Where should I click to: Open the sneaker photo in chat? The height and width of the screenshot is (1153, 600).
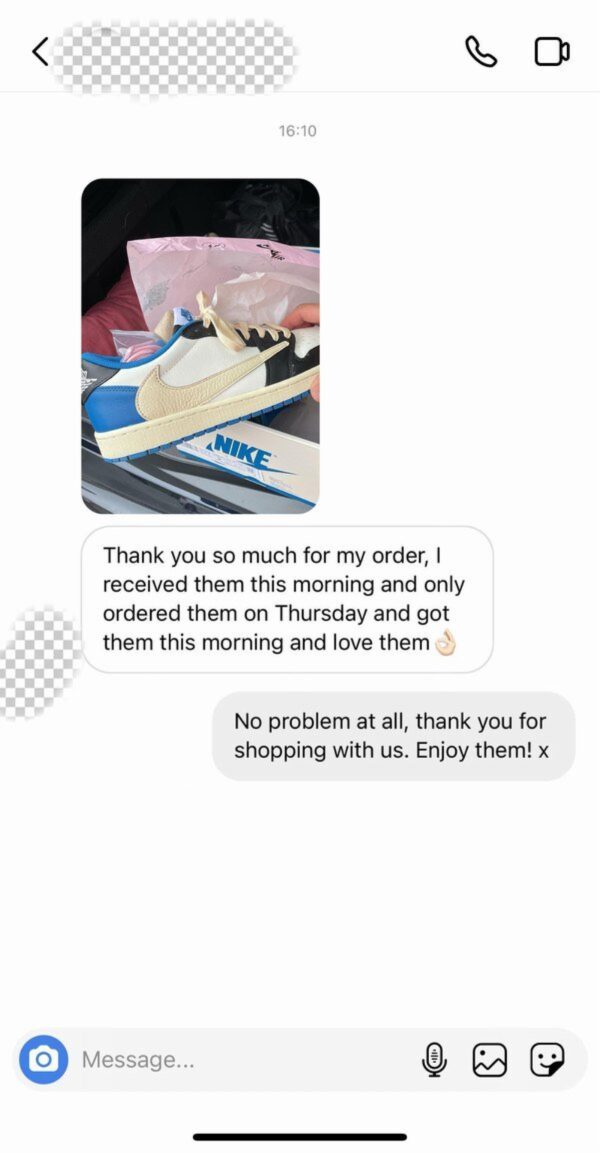tap(200, 346)
